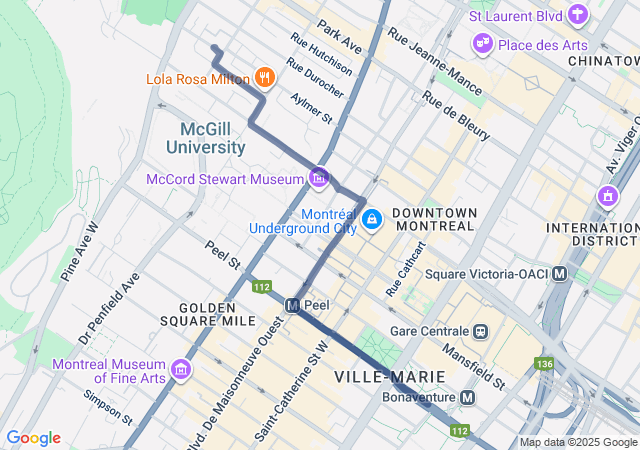Tap the Montréal Underground City pin
The width and height of the screenshot is (640, 450).
(x=371, y=219)
